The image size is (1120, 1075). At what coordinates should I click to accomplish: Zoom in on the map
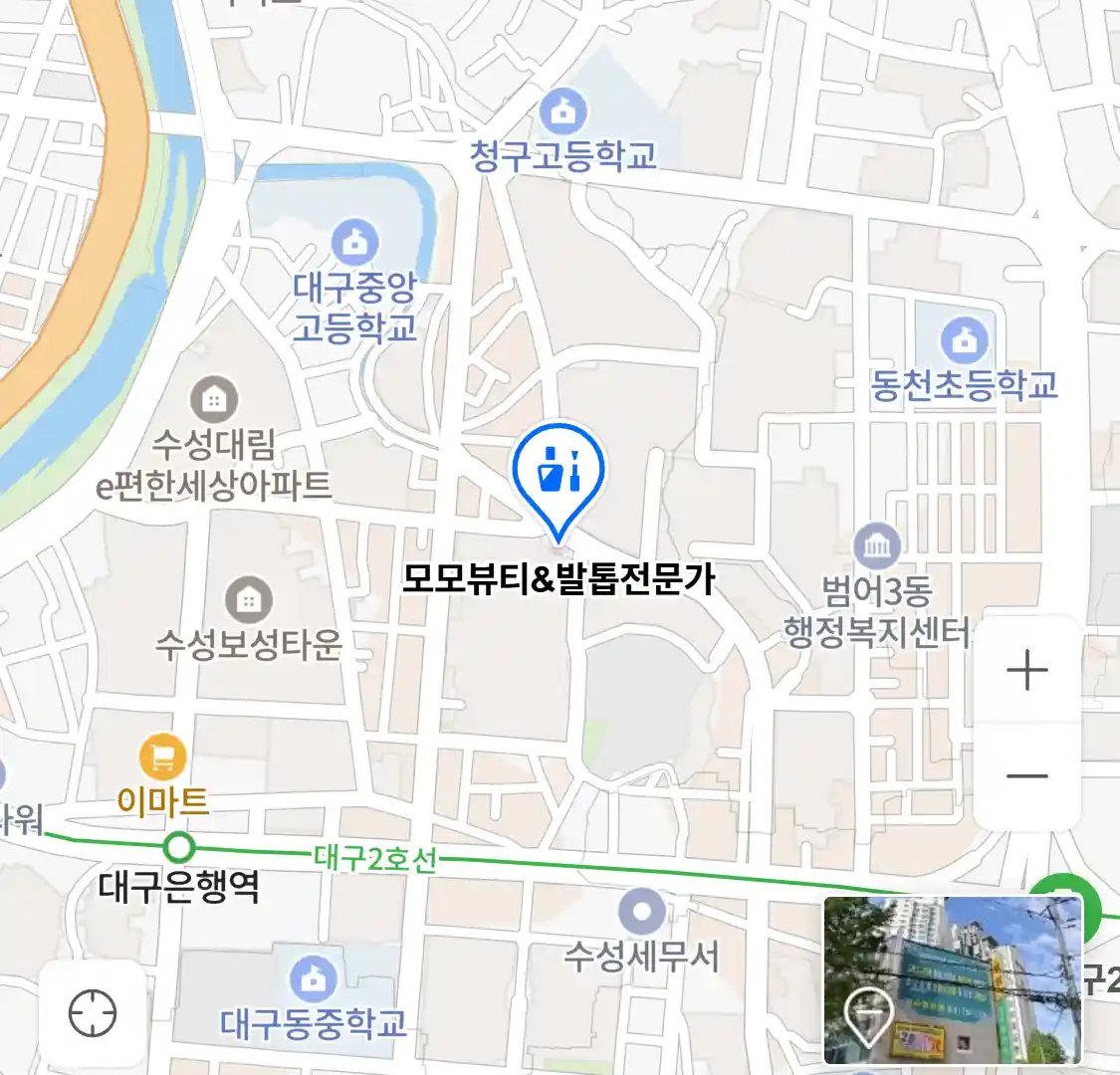pyautogui.click(x=1026, y=671)
